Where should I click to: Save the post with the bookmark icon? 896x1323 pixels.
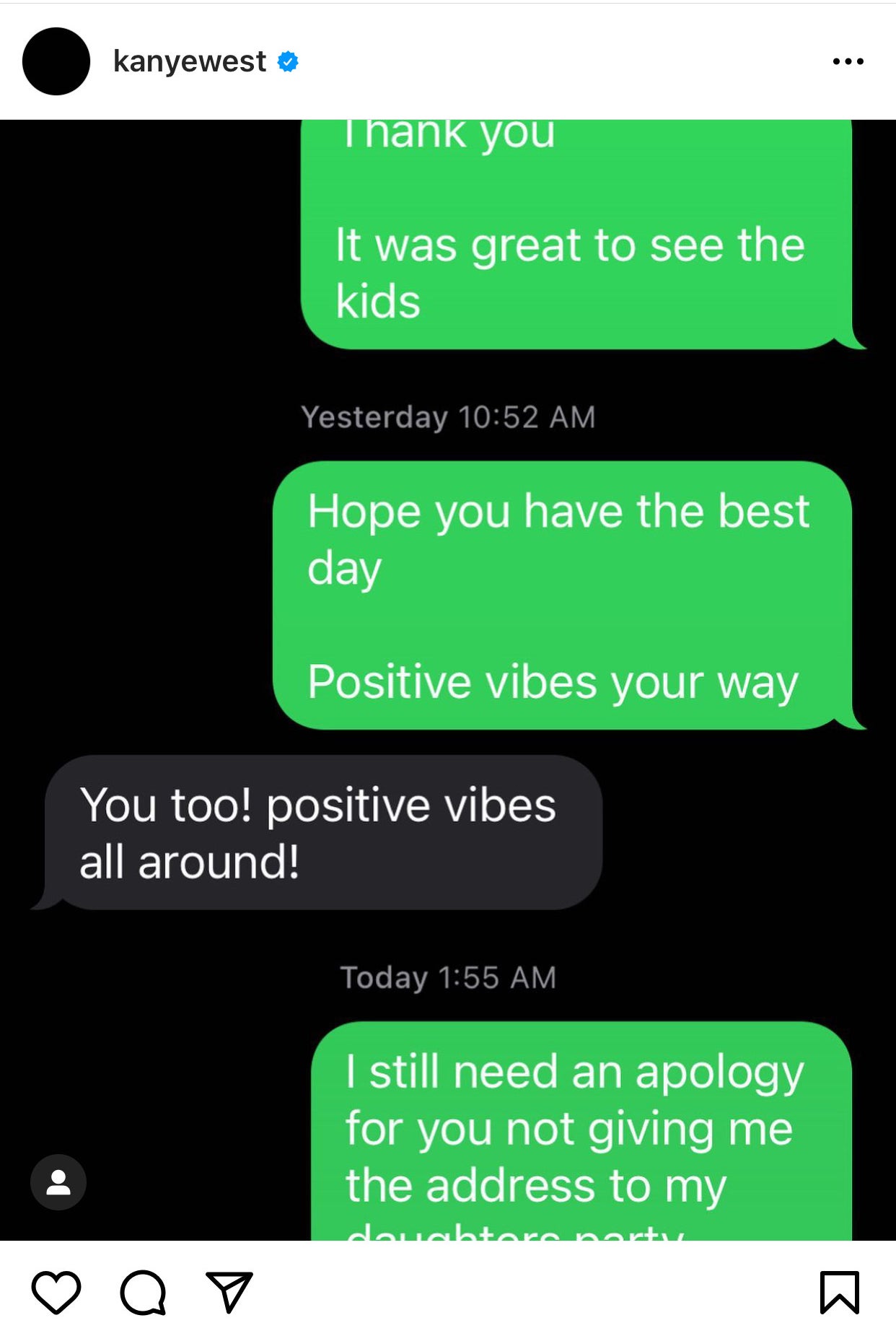coord(839,1291)
